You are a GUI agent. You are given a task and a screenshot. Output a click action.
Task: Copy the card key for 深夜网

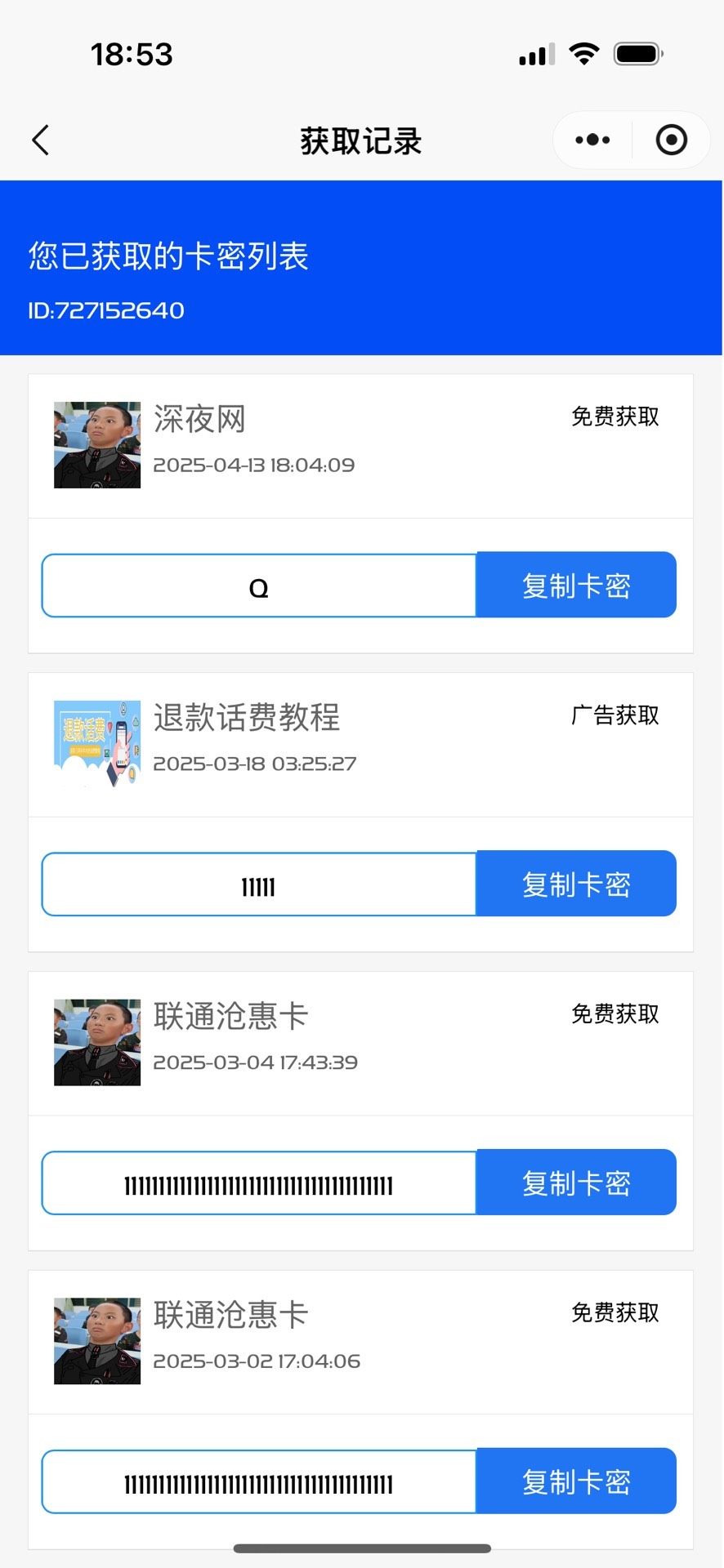(x=576, y=586)
